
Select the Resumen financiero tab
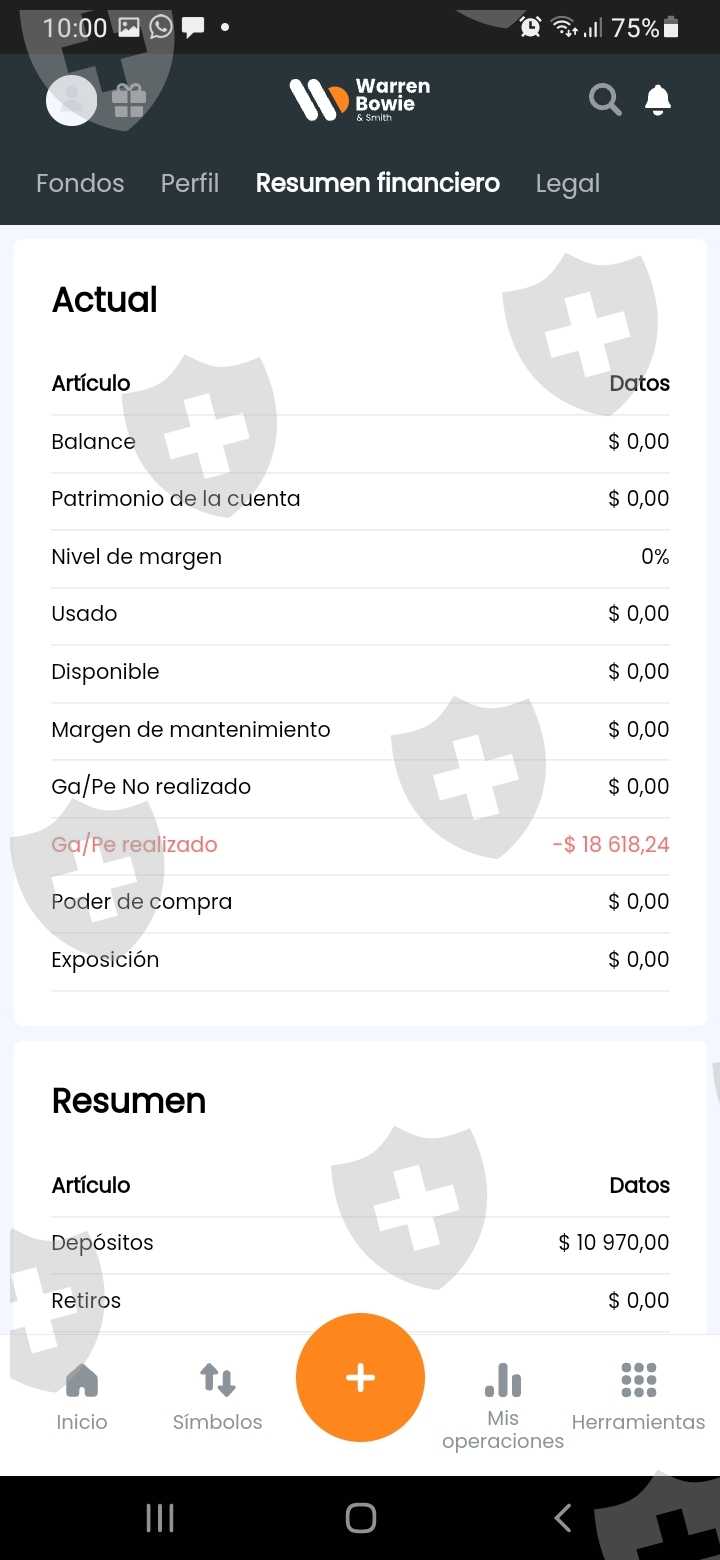click(x=378, y=183)
